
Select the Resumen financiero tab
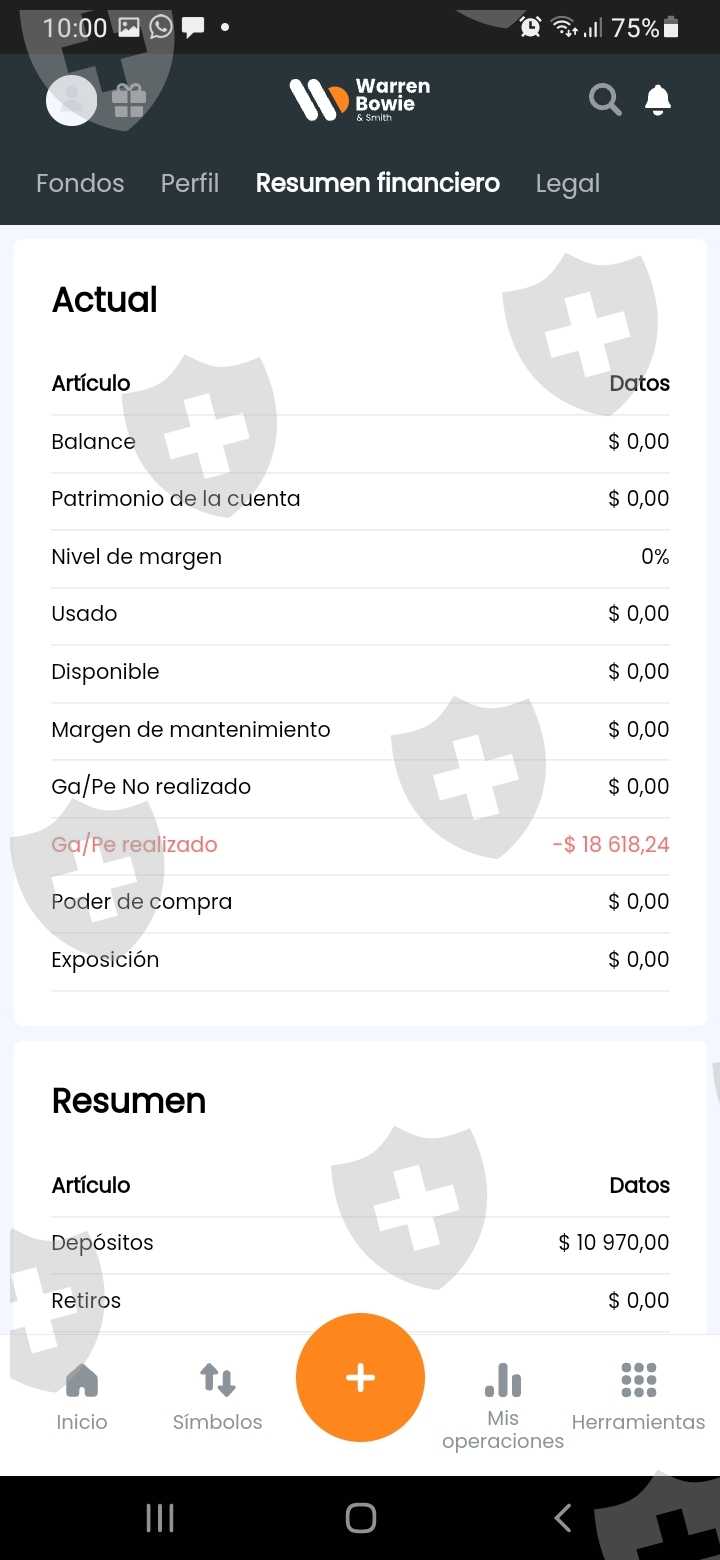click(x=378, y=183)
